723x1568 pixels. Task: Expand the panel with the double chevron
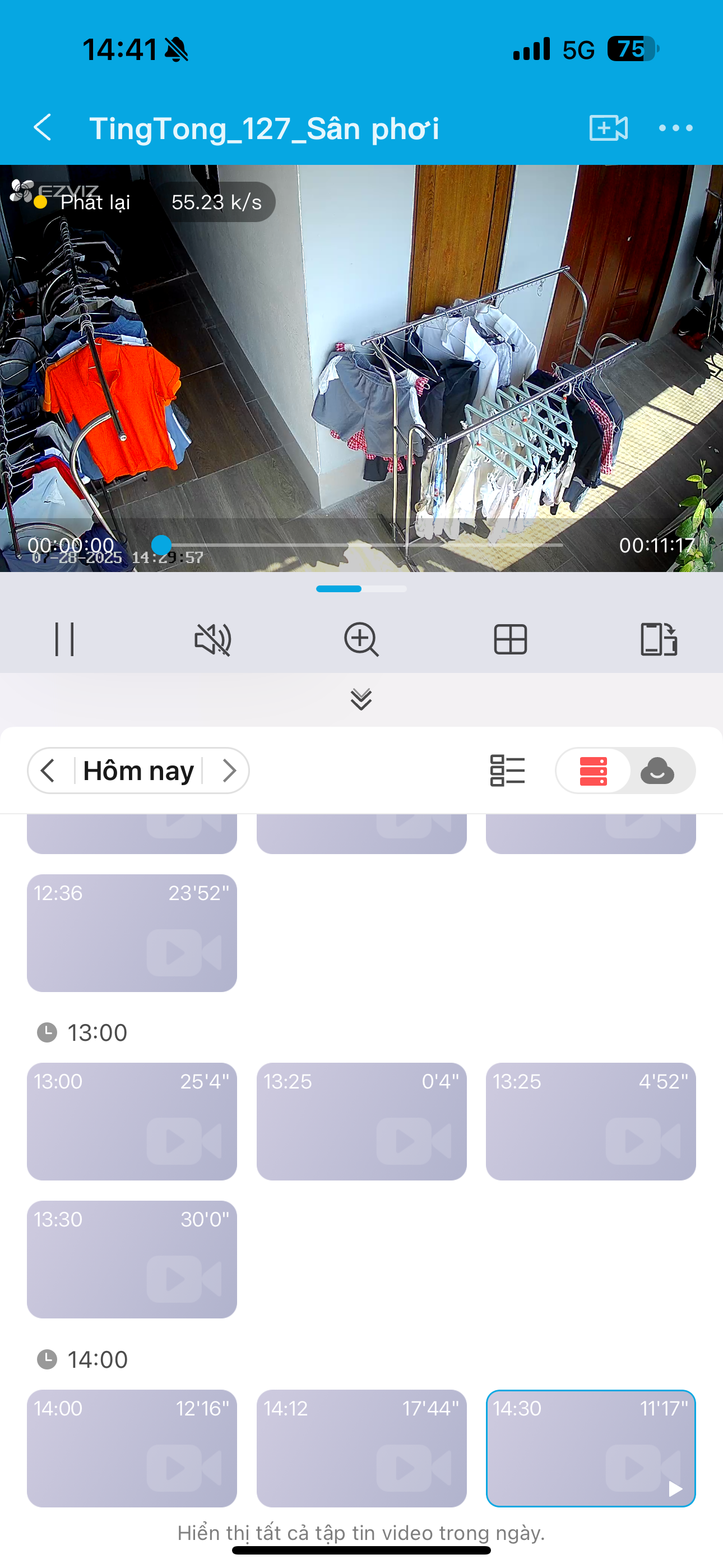[x=361, y=699]
